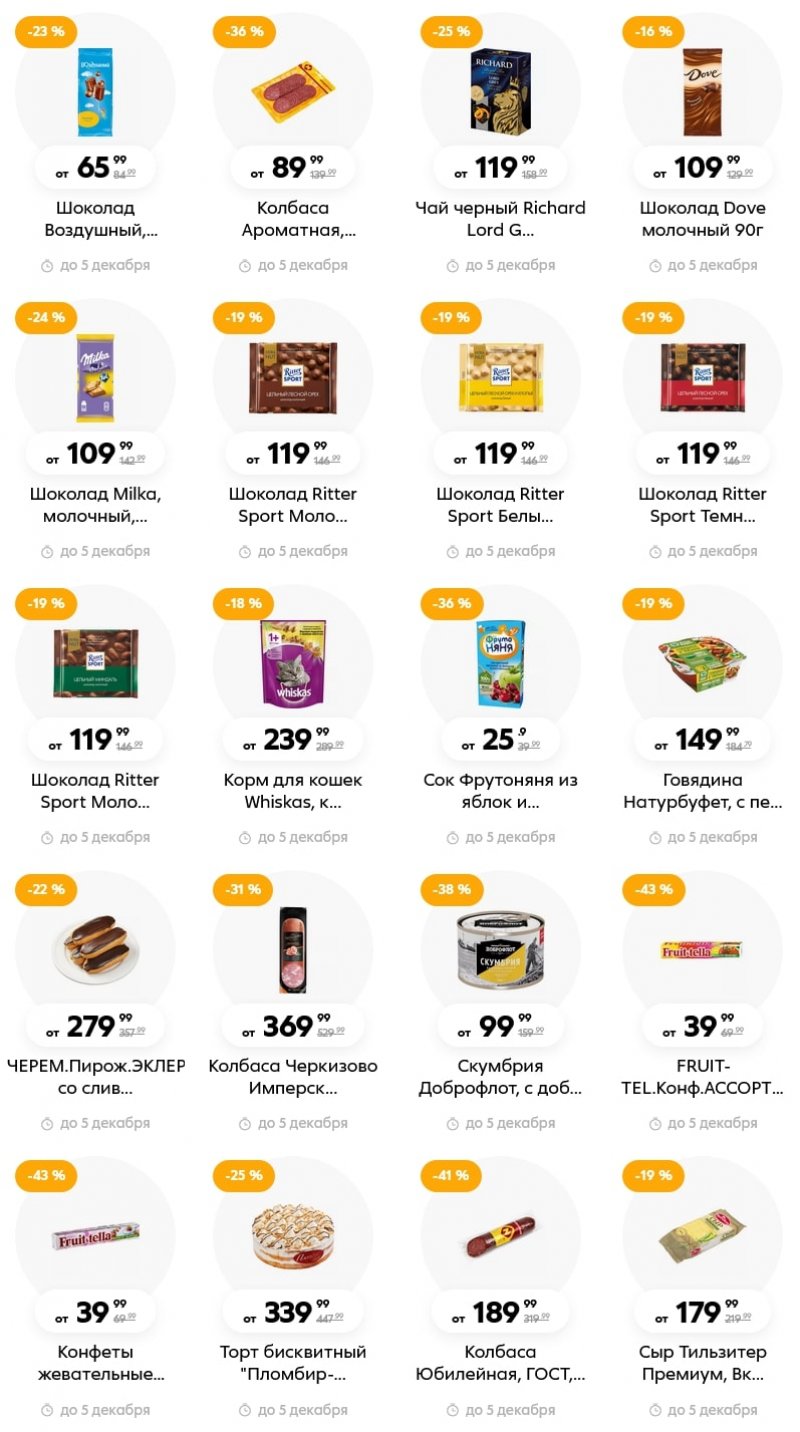View the Торт бисквитный Пломбир cake

[x=292, y=1238]
